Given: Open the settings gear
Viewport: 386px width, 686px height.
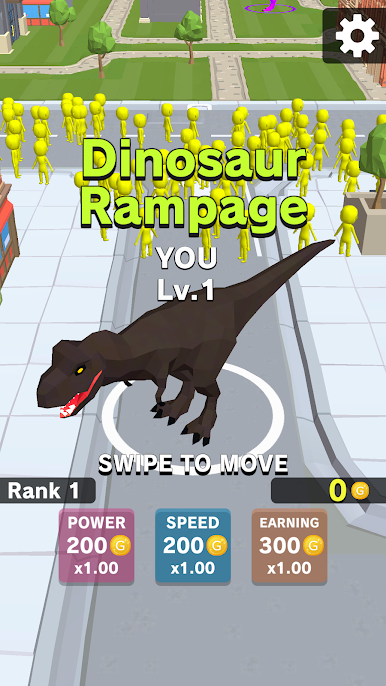Looking at the screenshot, I should click(357, 36).
